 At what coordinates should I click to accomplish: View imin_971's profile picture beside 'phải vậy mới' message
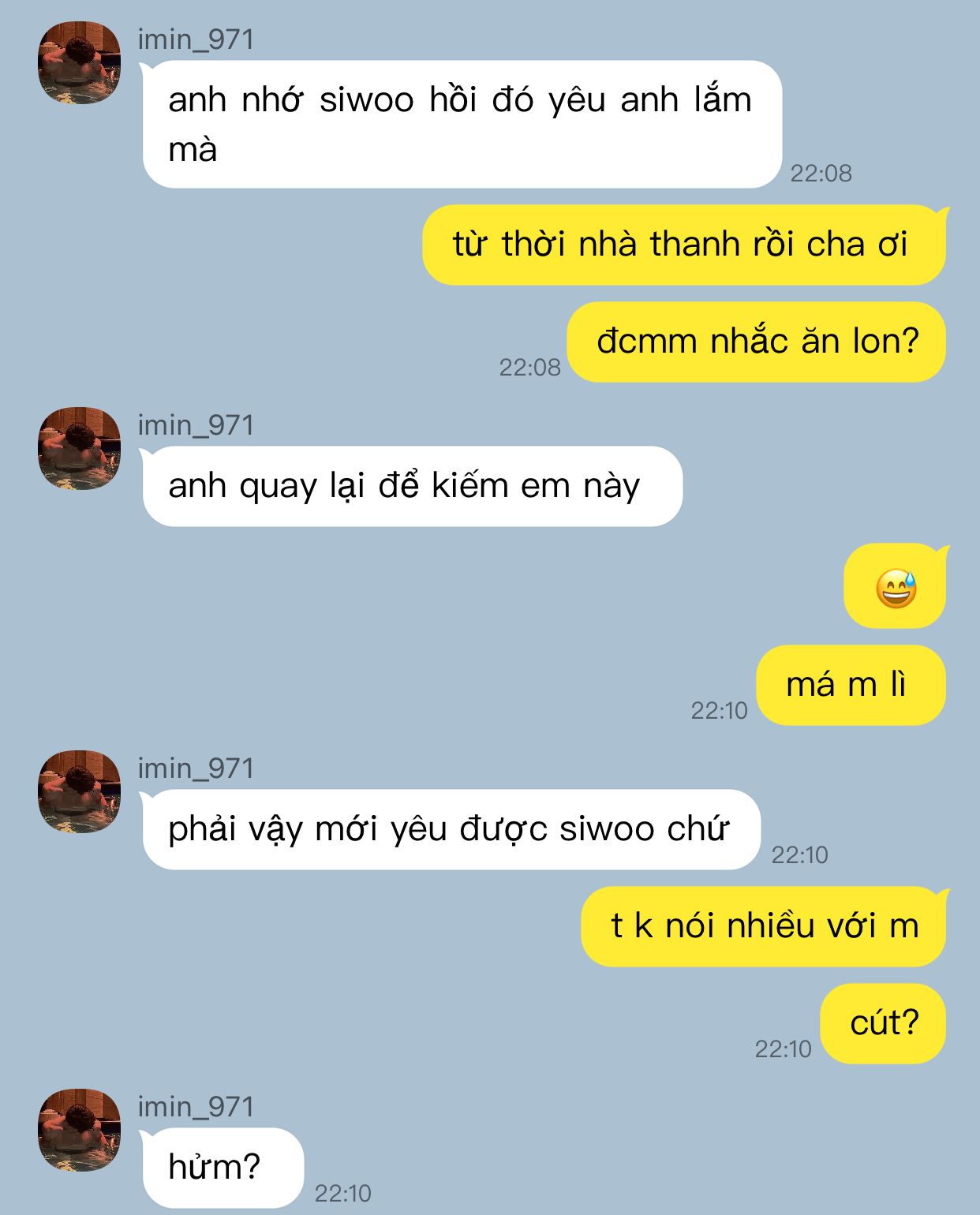[79, 791]
